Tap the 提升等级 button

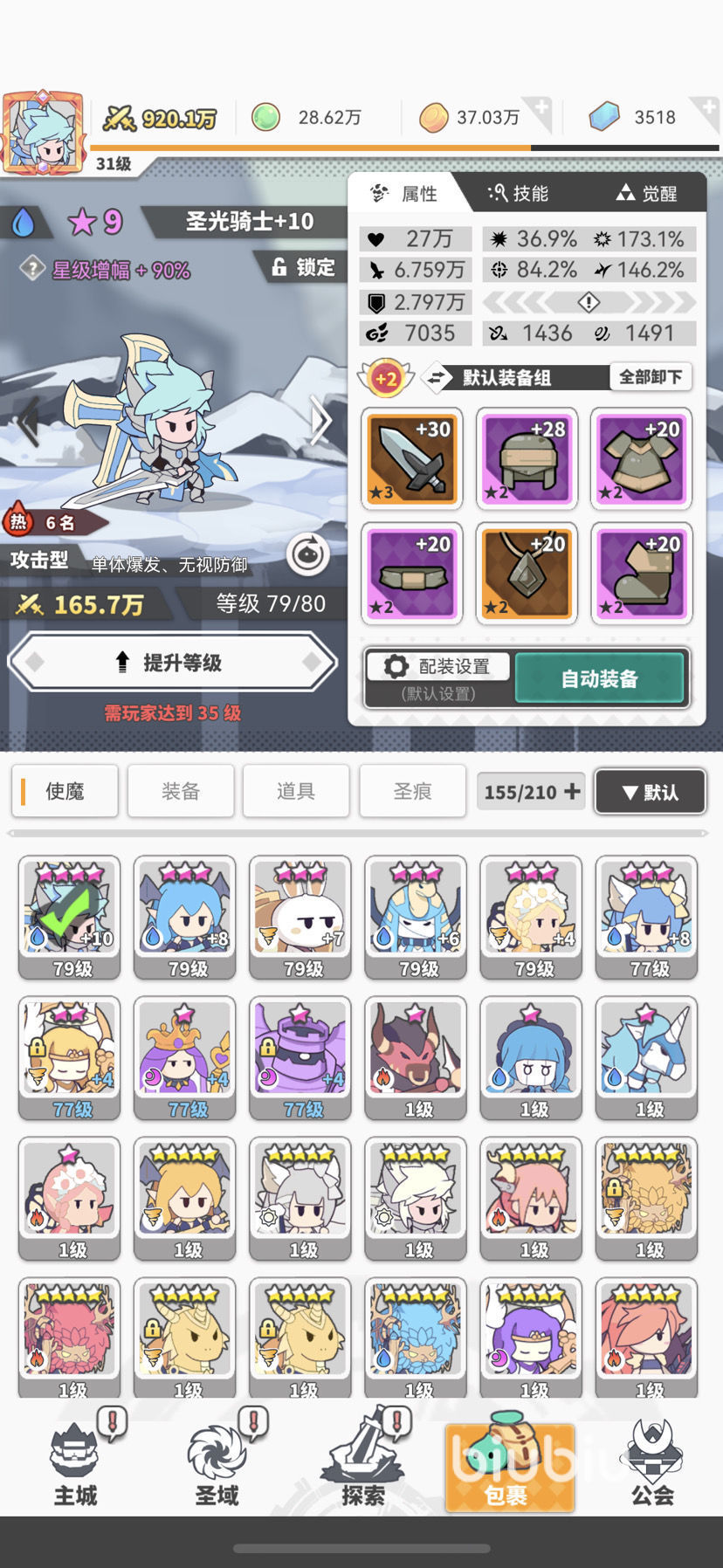(171, 663)
